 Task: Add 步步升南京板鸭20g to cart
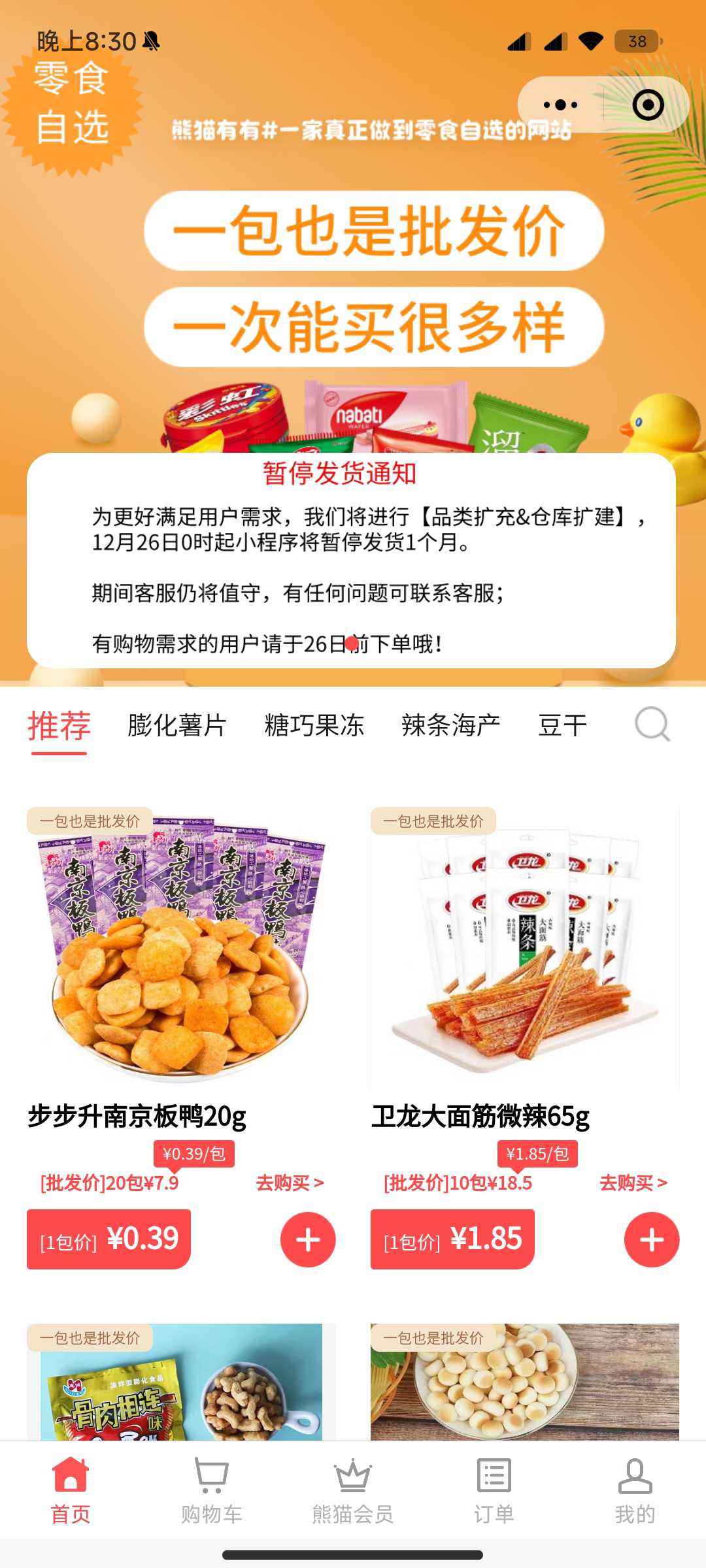308,1239
